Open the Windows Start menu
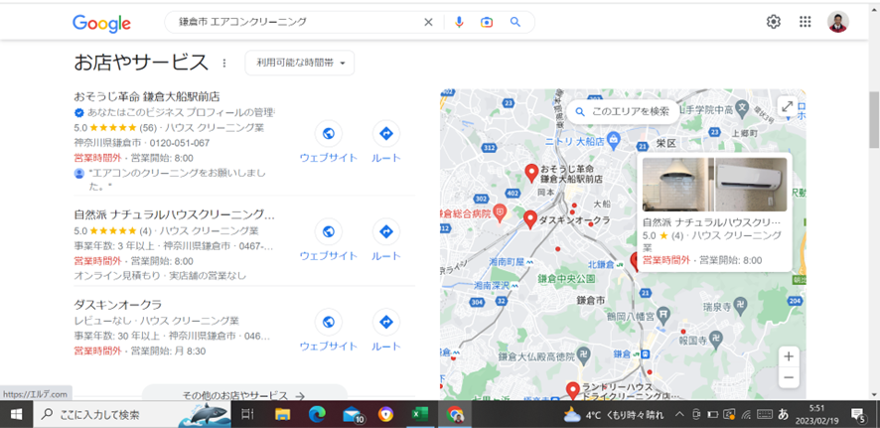The image size is (880, 428). click(16, 415)
